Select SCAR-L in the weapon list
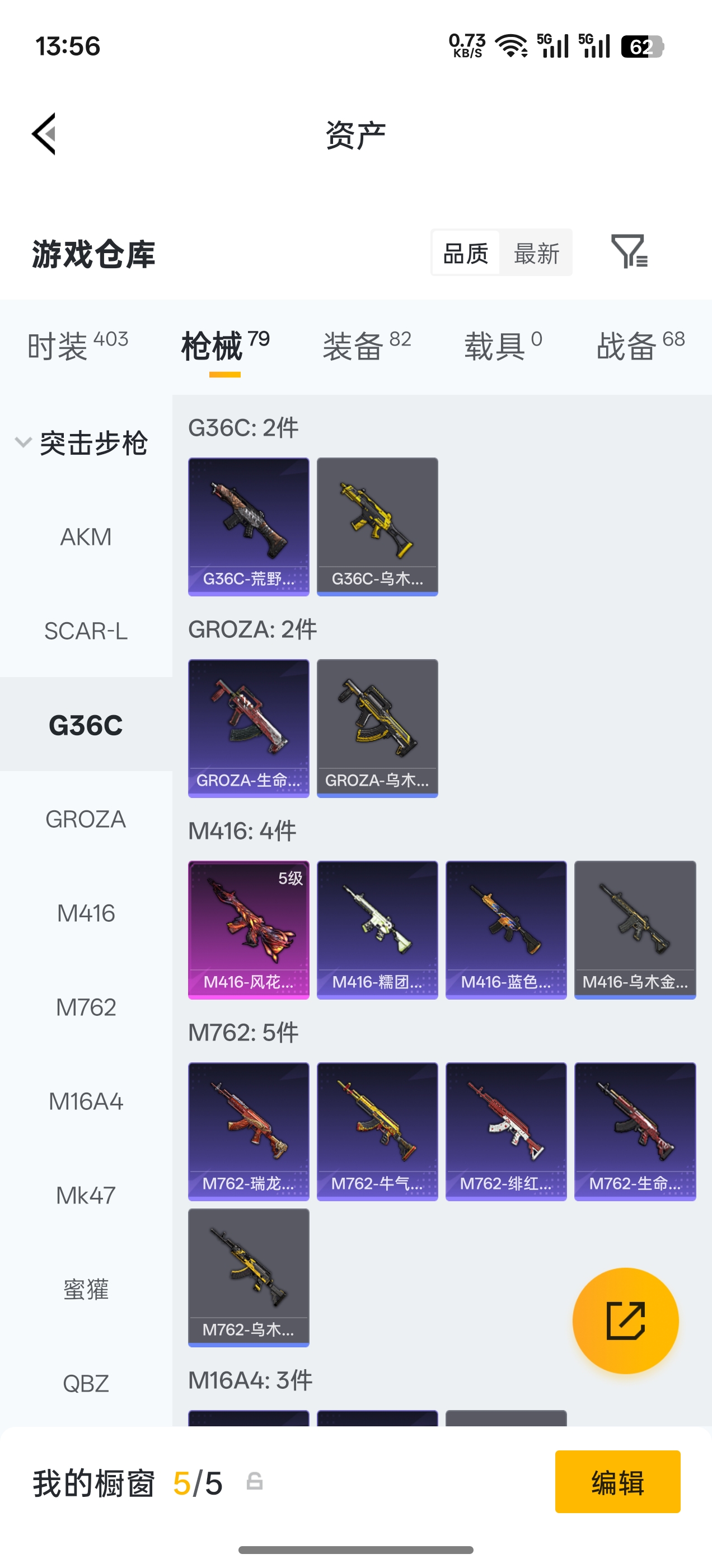The height and width of the screenshot is (1568, 712). pos(86,631)
